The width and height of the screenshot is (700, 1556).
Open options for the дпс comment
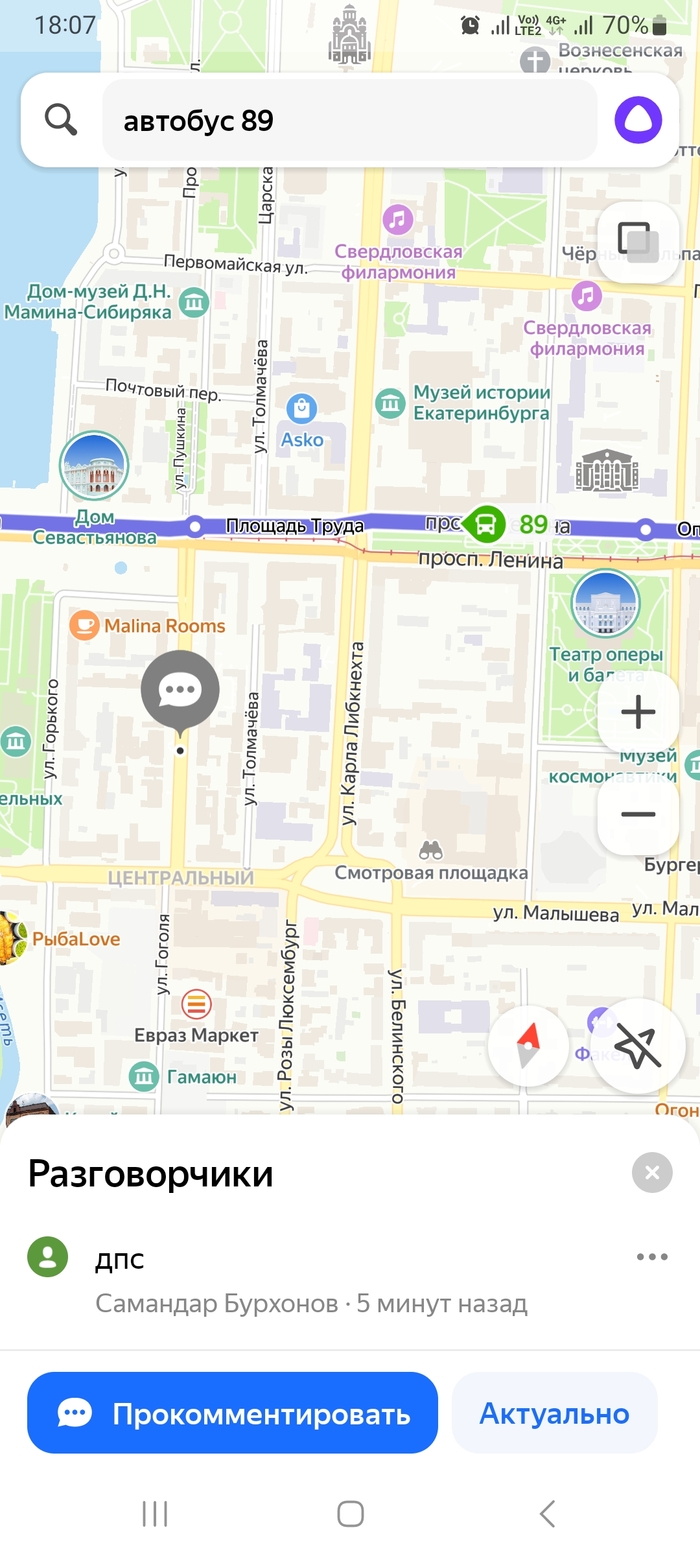(x=651, y=1257)
